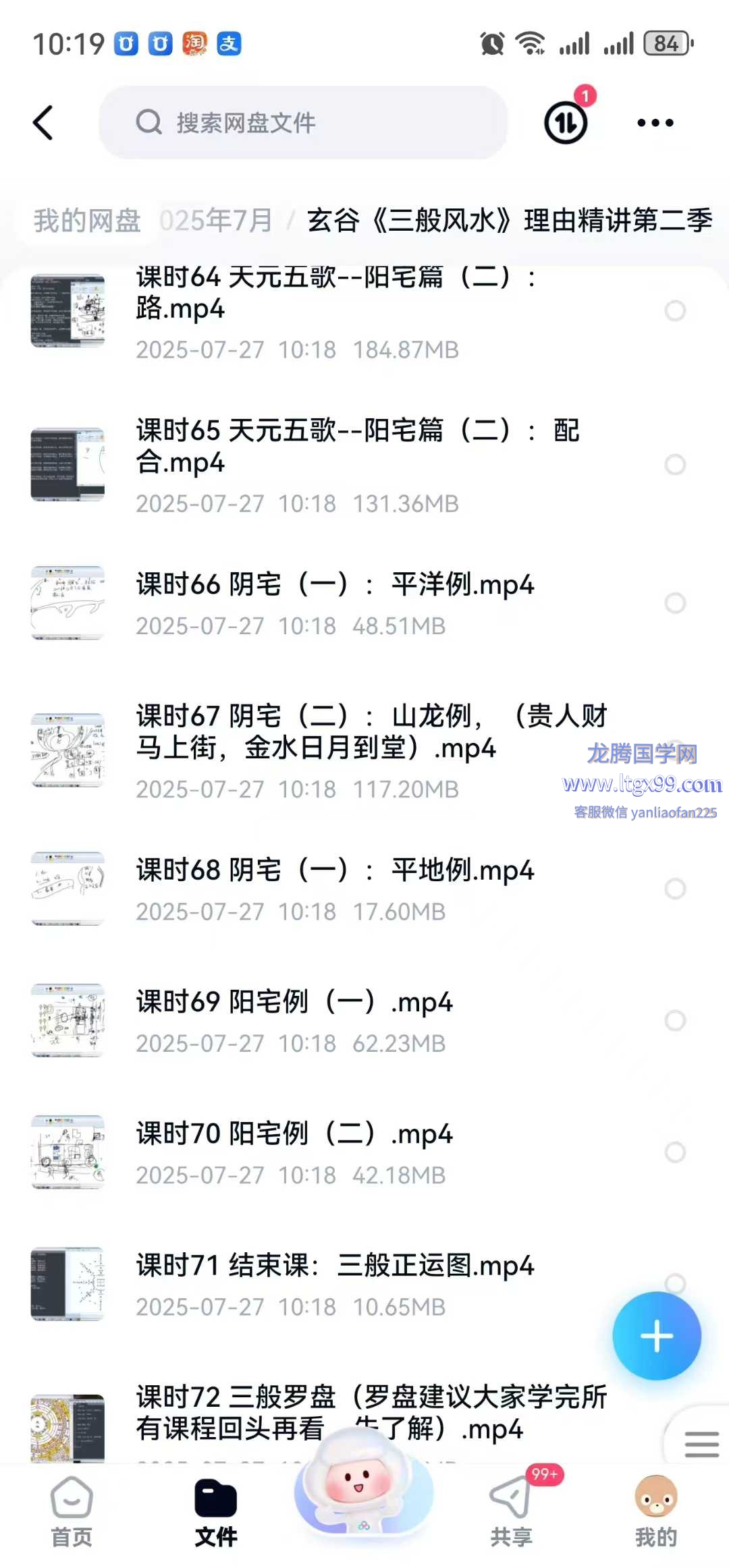
Task: Tap the 搜索网盘文件 search box
Action: [304, 123]
